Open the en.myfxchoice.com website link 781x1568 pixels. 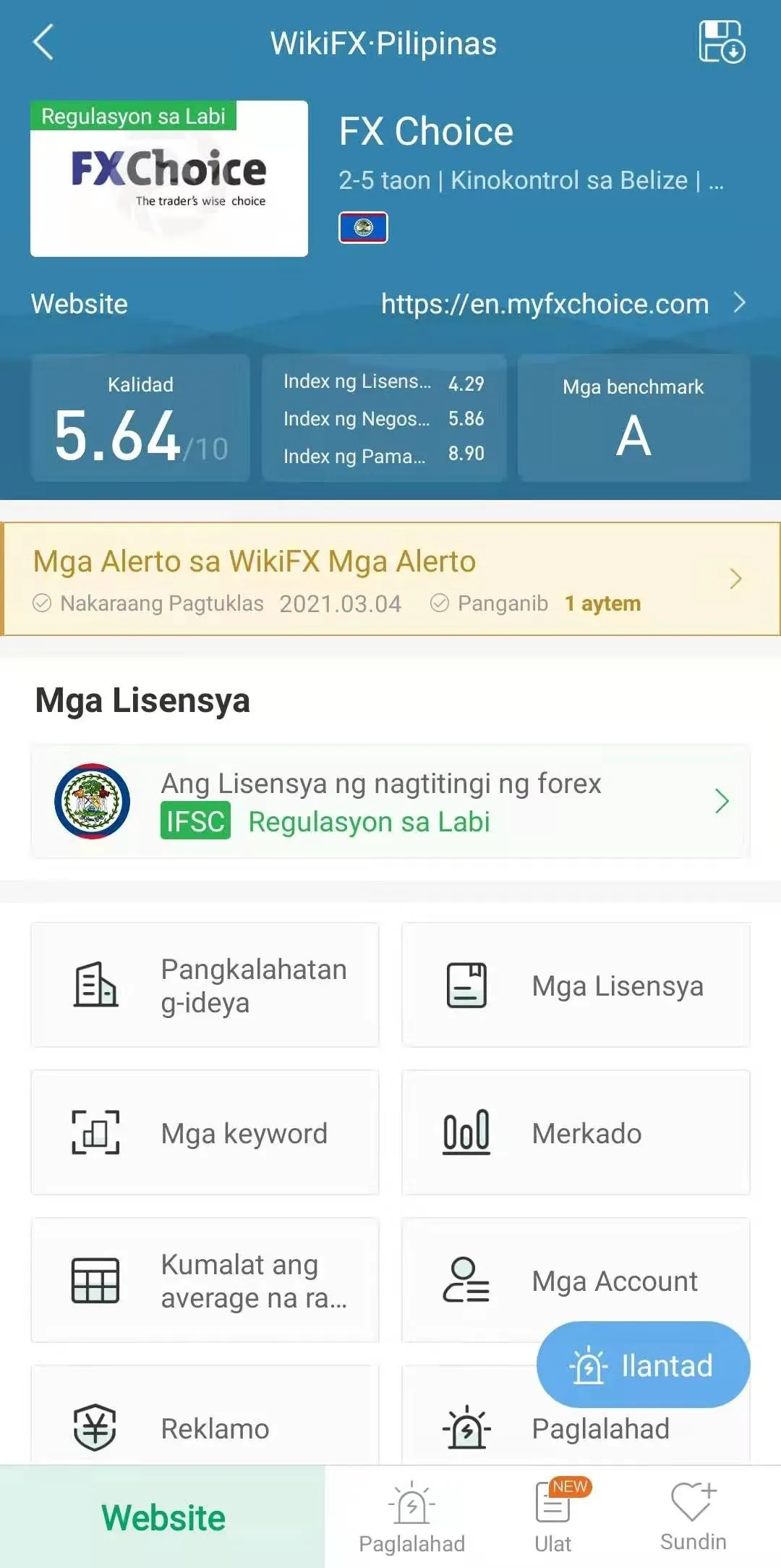click(x=563, y=304)
